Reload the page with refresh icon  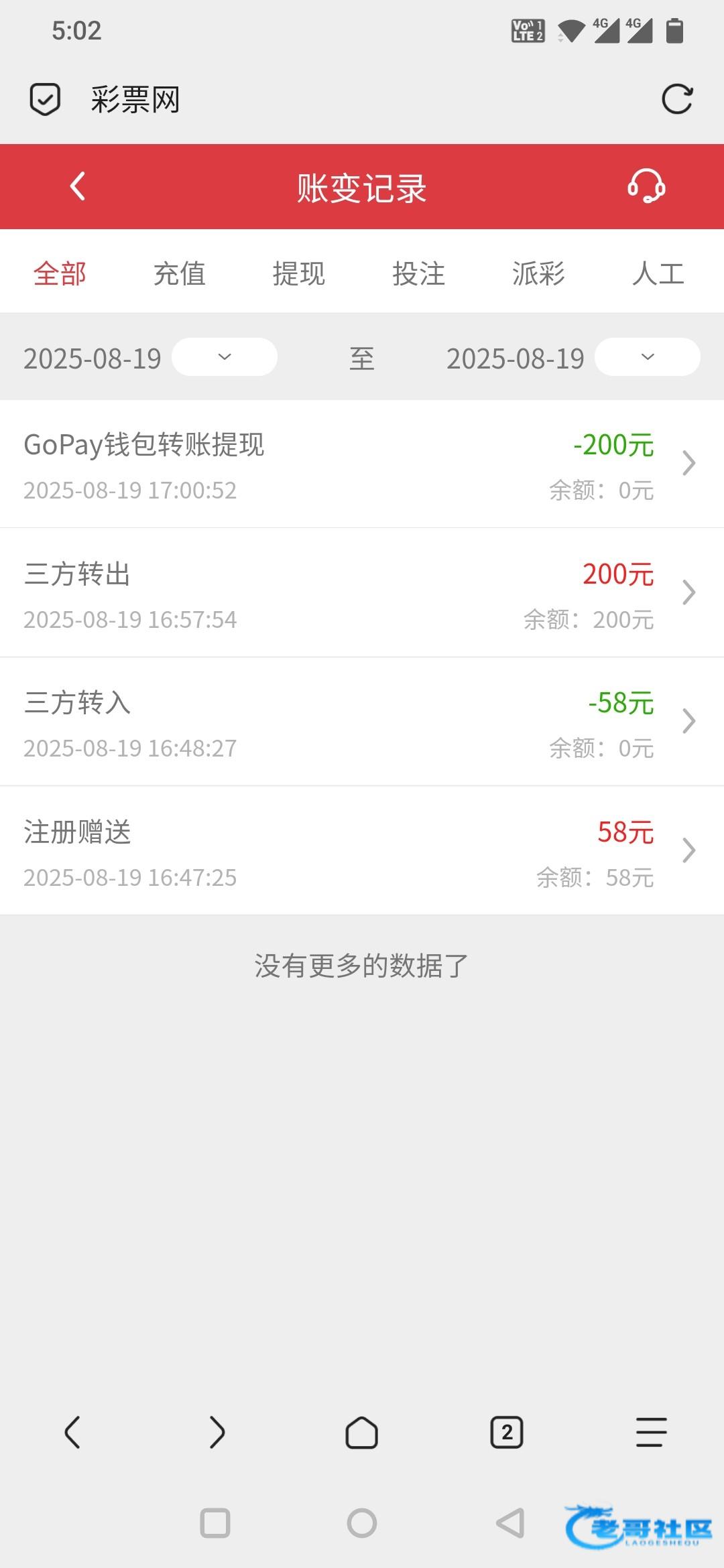[676, 100]
